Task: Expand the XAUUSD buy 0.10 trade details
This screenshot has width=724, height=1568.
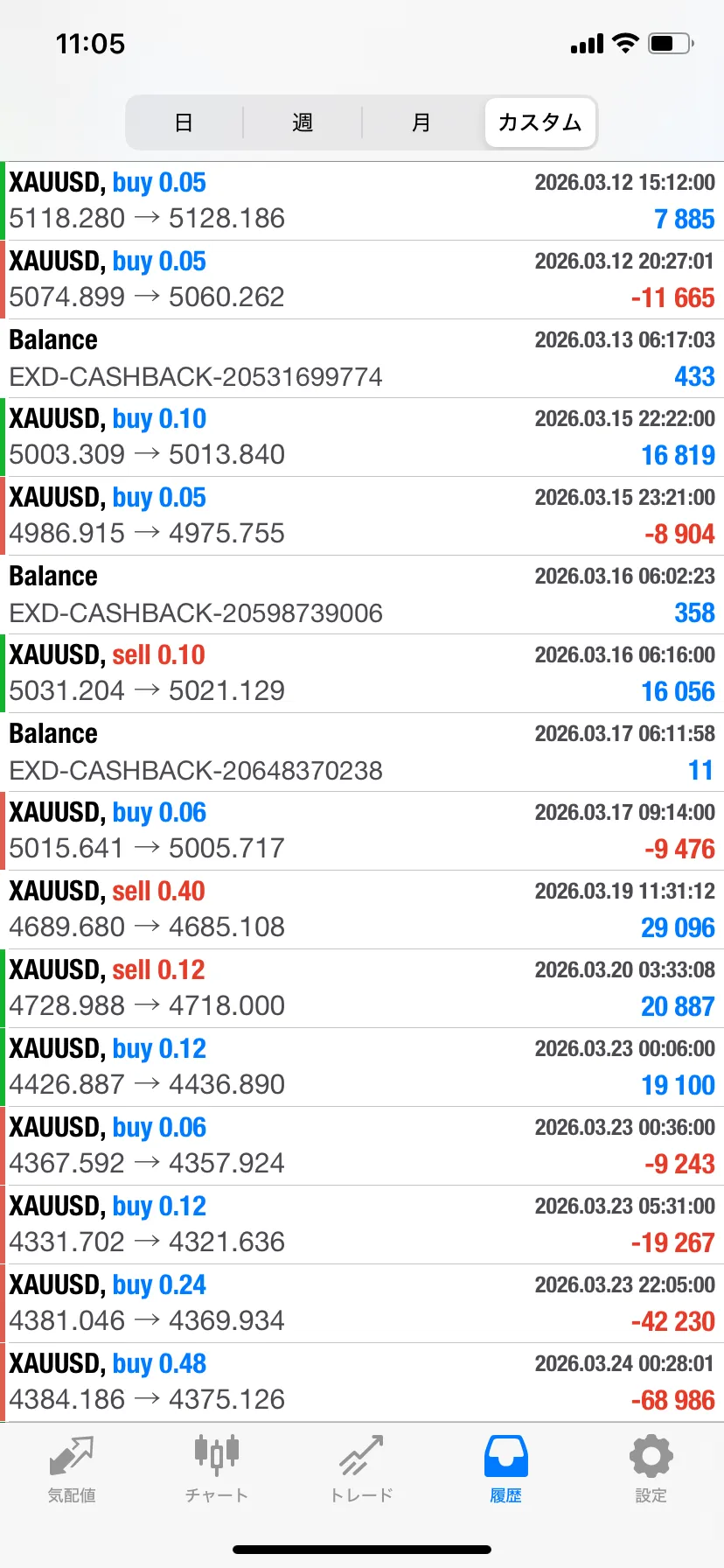Action: pos(362,437)
